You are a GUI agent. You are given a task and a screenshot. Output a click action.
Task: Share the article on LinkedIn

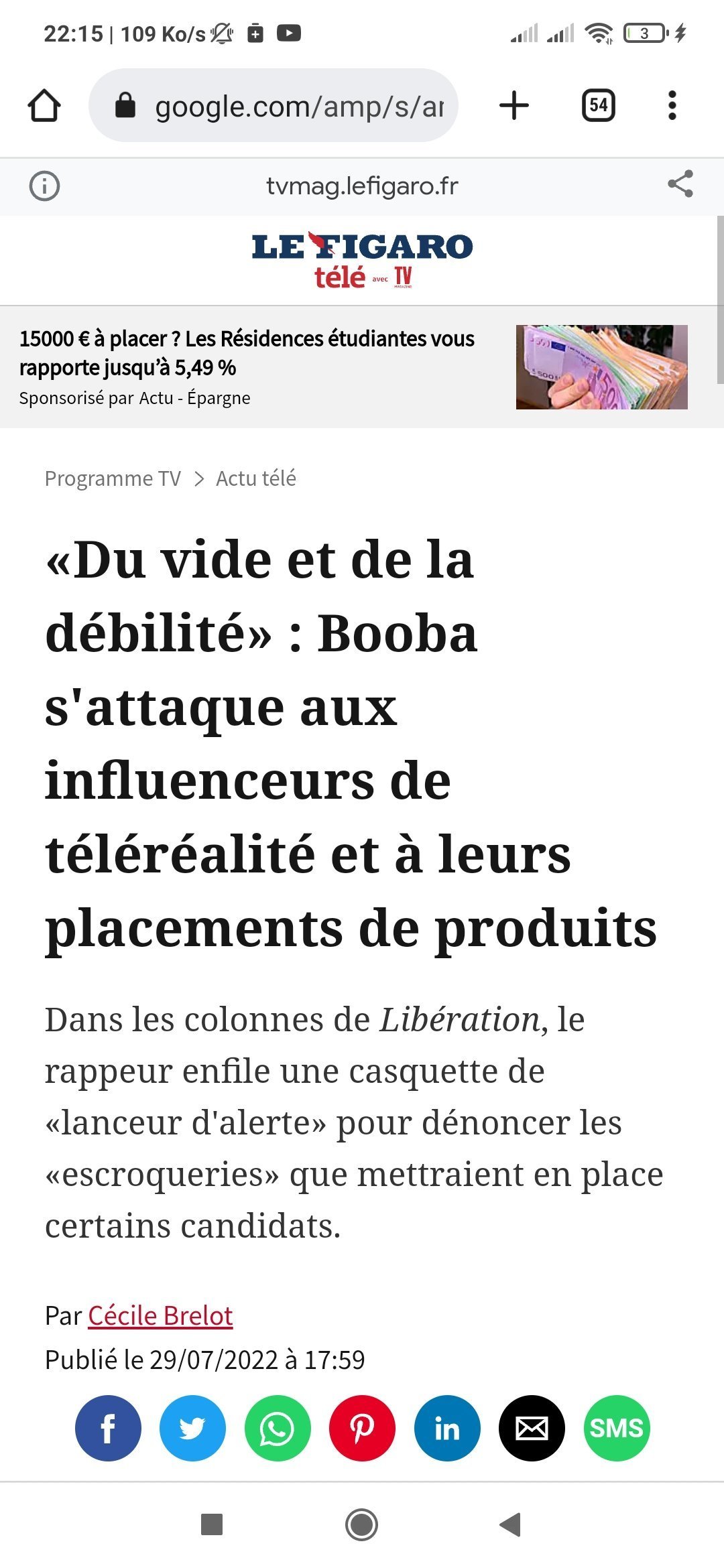(447, 1428)
